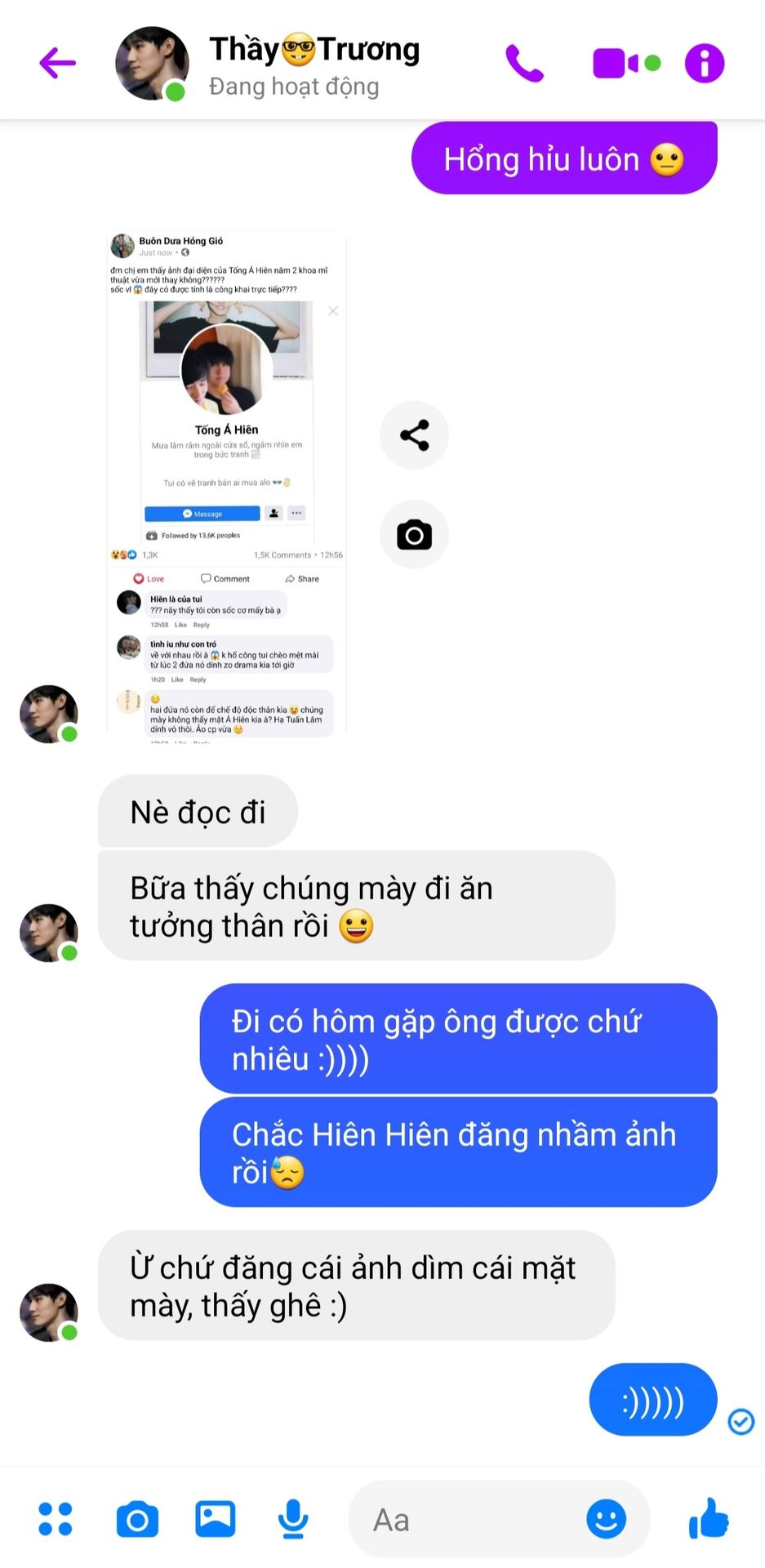The width and height of the screenshot is (765, 1568).
Task: Open the emoji picker in message field
Action: [x=607, y=1520]
